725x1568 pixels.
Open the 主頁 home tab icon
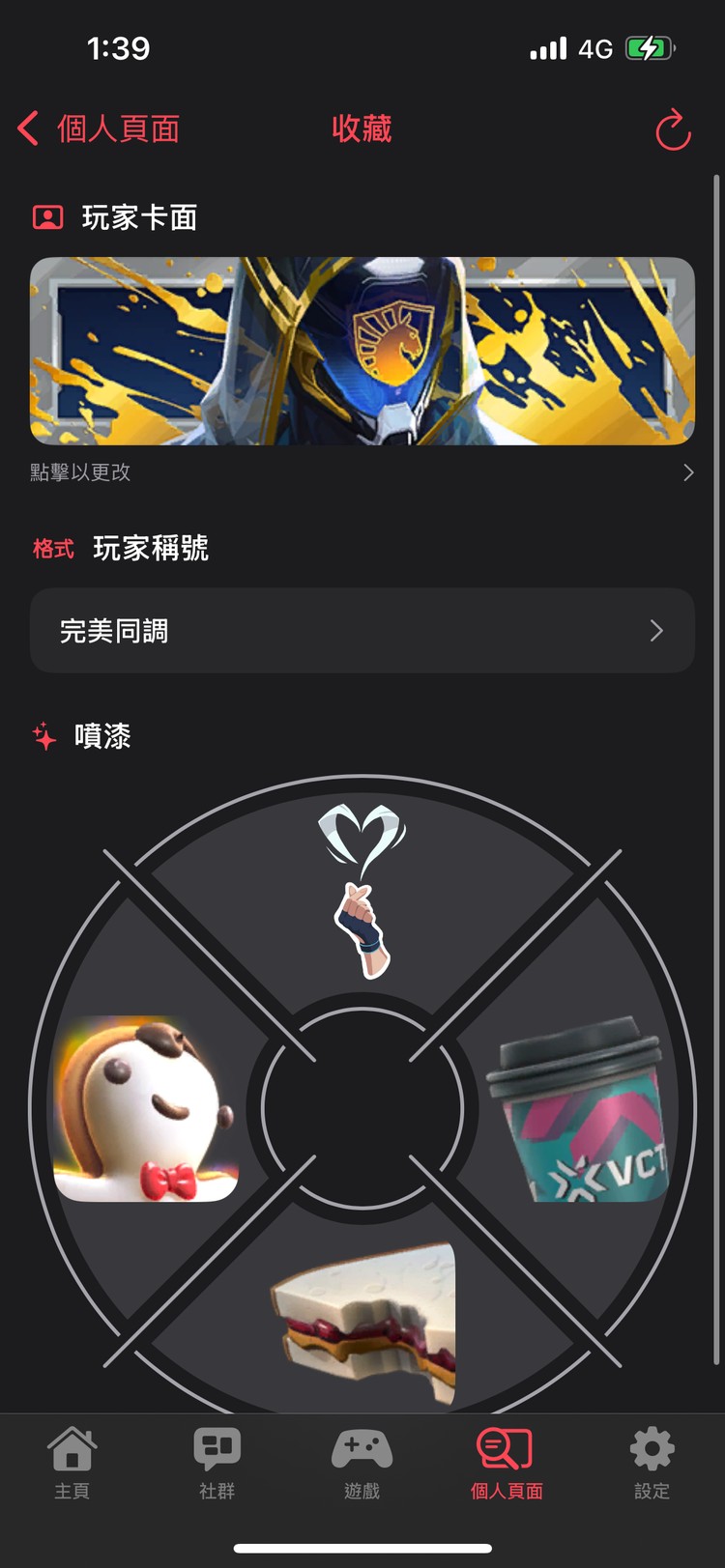[x=72, y=1447]
